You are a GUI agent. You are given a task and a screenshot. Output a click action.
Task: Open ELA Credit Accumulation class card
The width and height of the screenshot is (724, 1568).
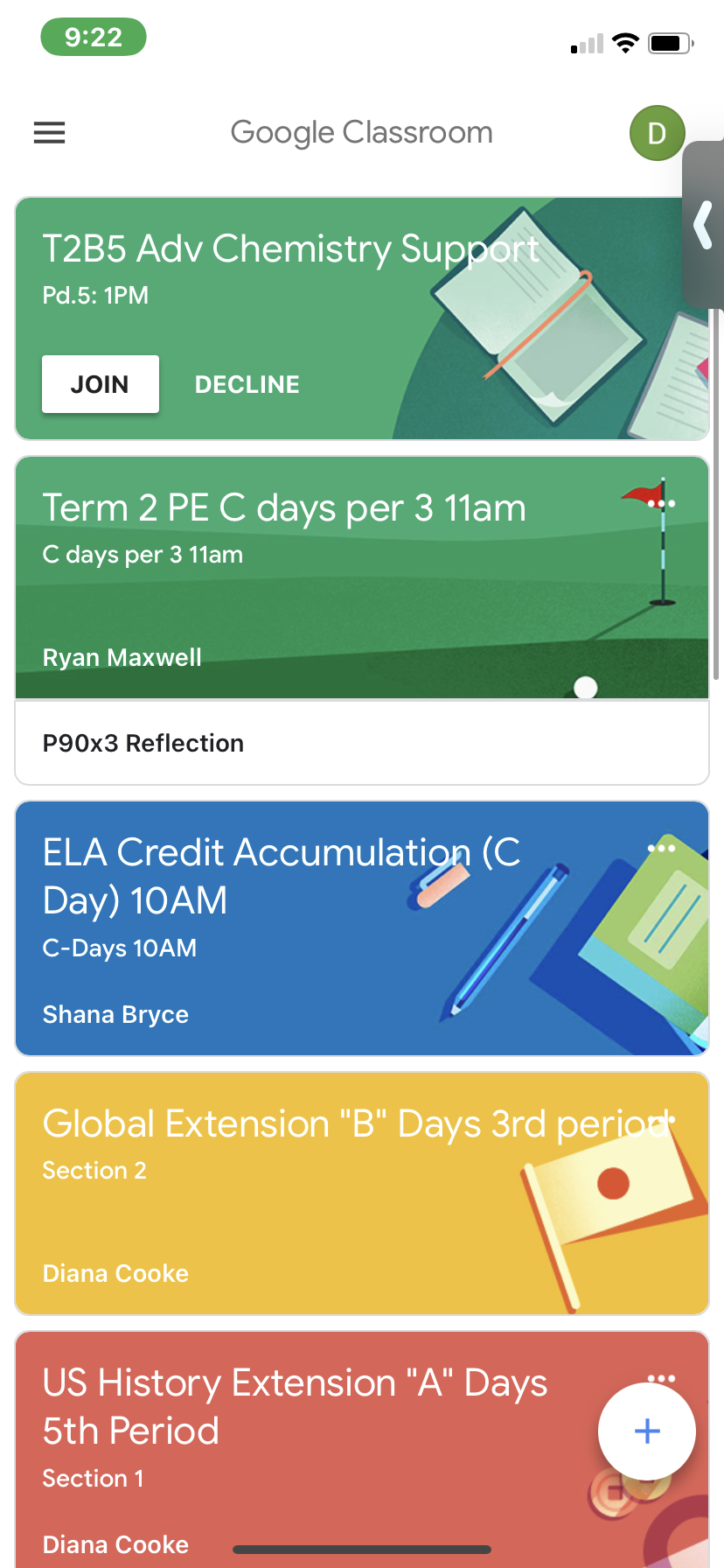(x=282, y=876)
